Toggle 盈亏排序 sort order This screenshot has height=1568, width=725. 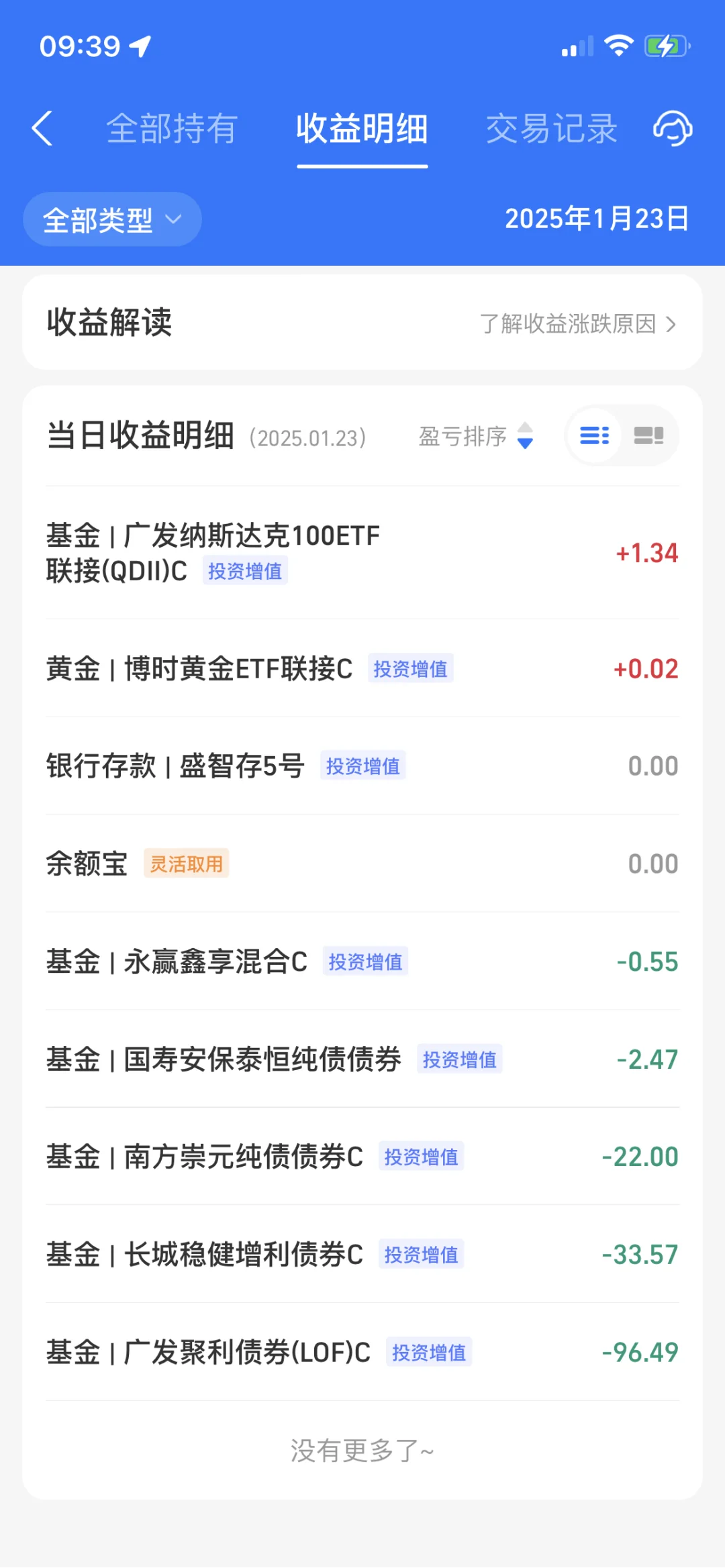pyautogui.click(x=476, y=436)
